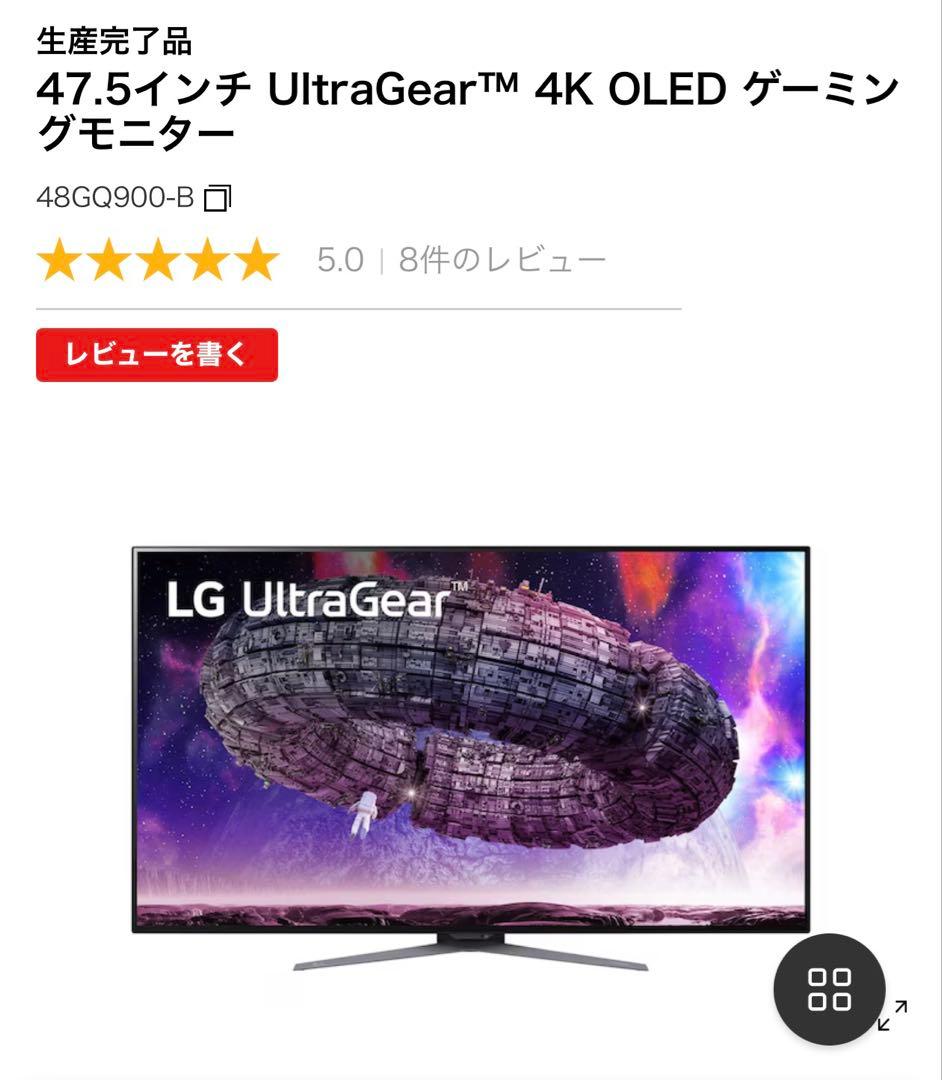Tap the レビューを書く button
Viewport: 942px width, 1080px height.
[x=157, y=355]
